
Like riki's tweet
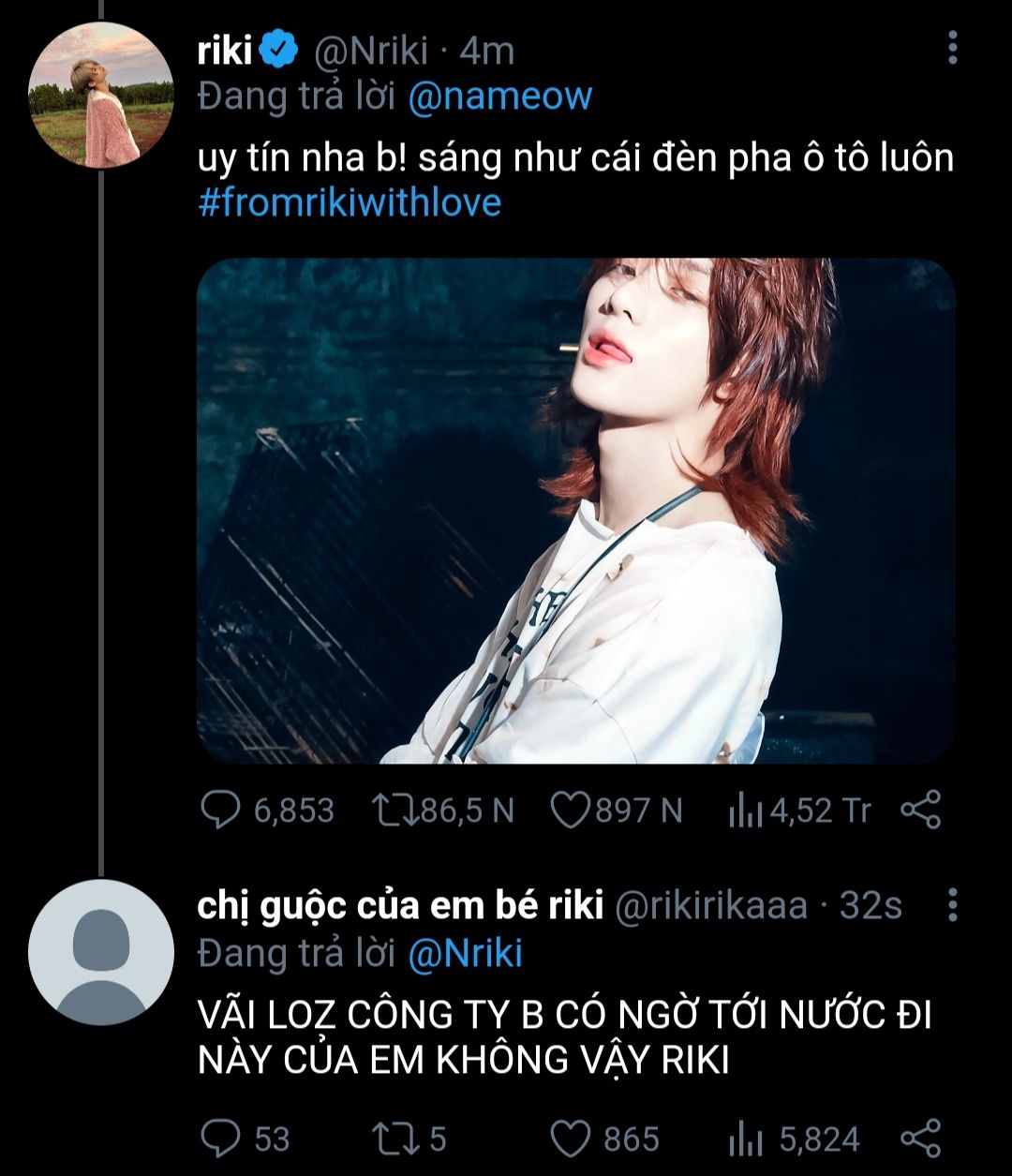(568, 811)
